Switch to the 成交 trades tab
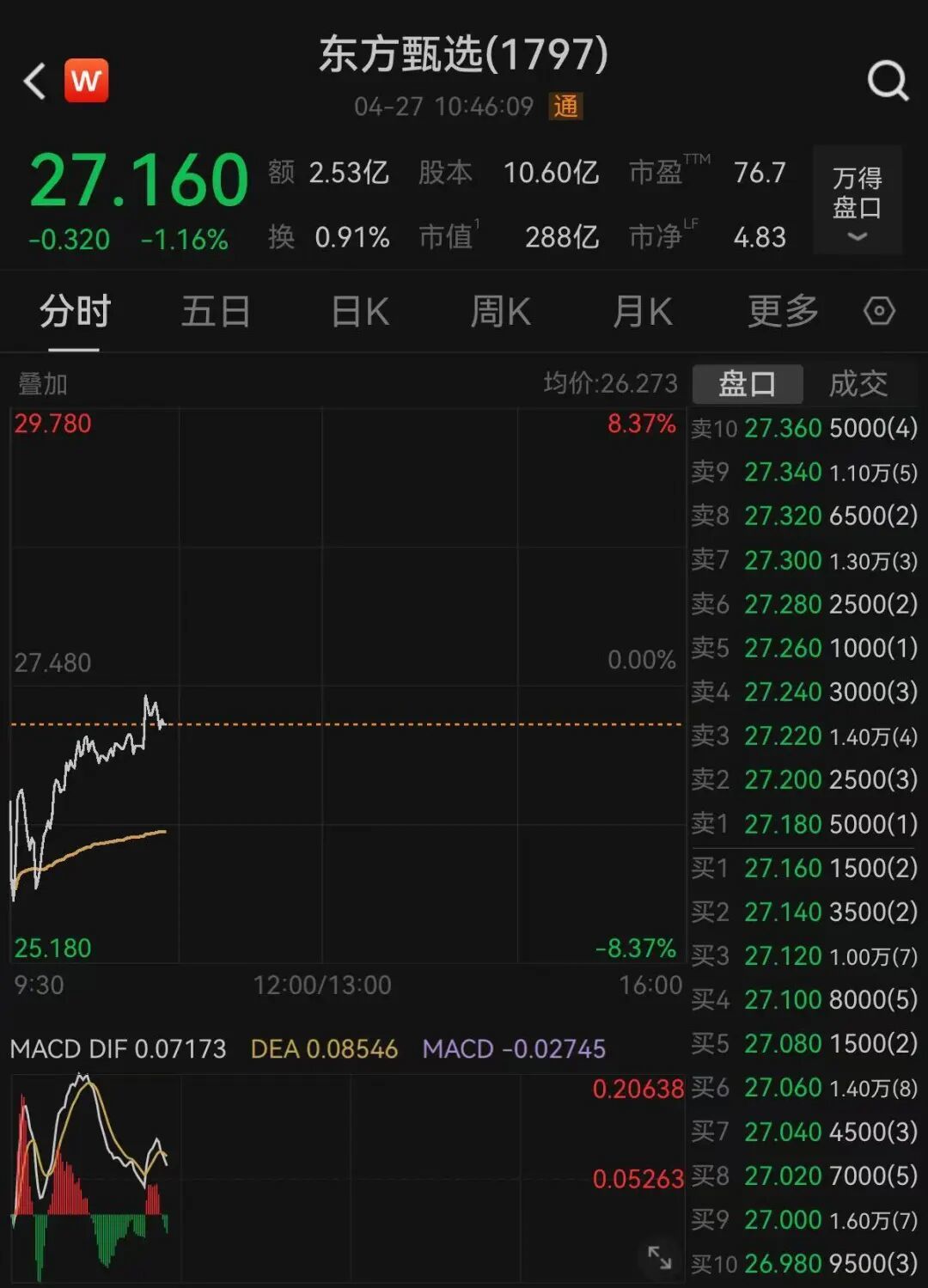 click(x=858, y=383)
